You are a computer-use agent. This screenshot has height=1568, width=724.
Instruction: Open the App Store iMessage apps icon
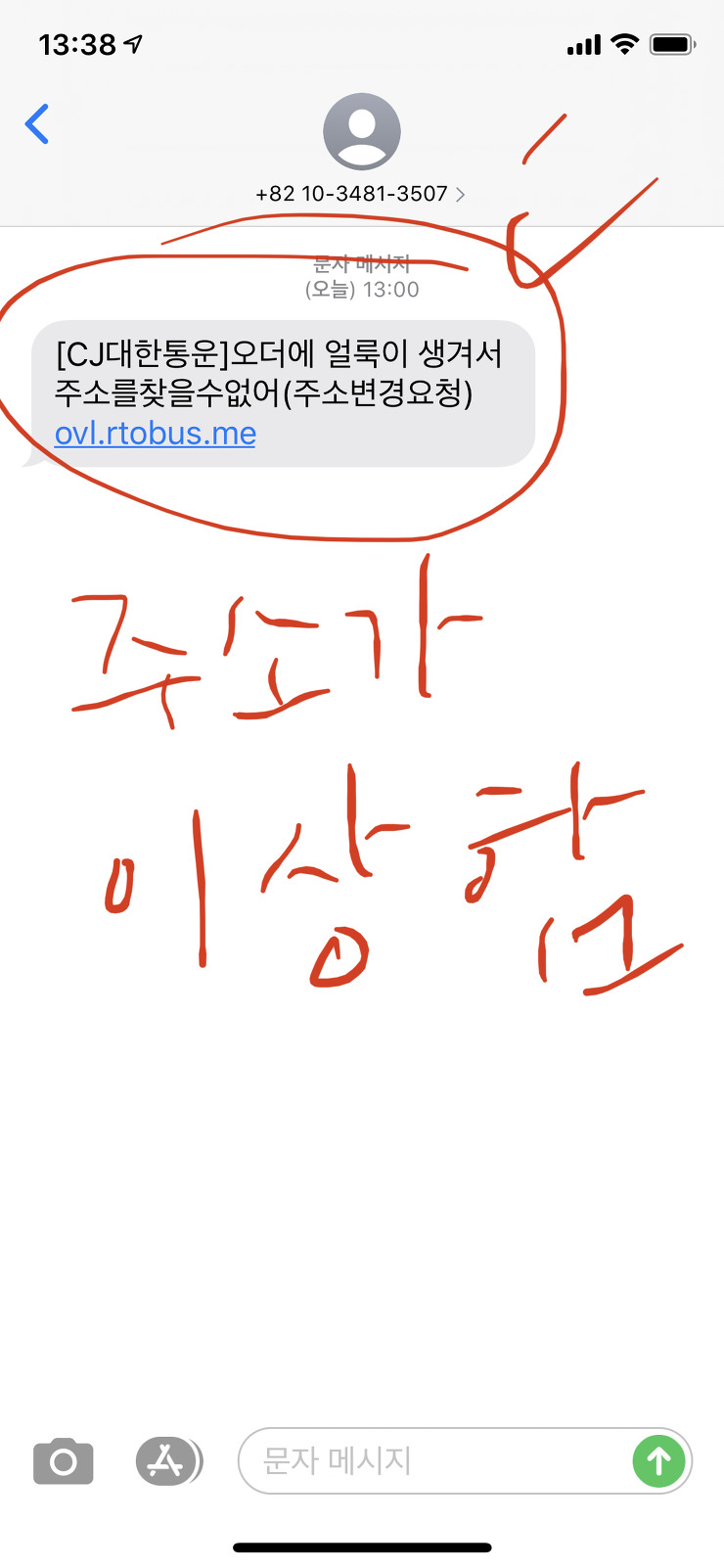click(x=168, y=1461)
